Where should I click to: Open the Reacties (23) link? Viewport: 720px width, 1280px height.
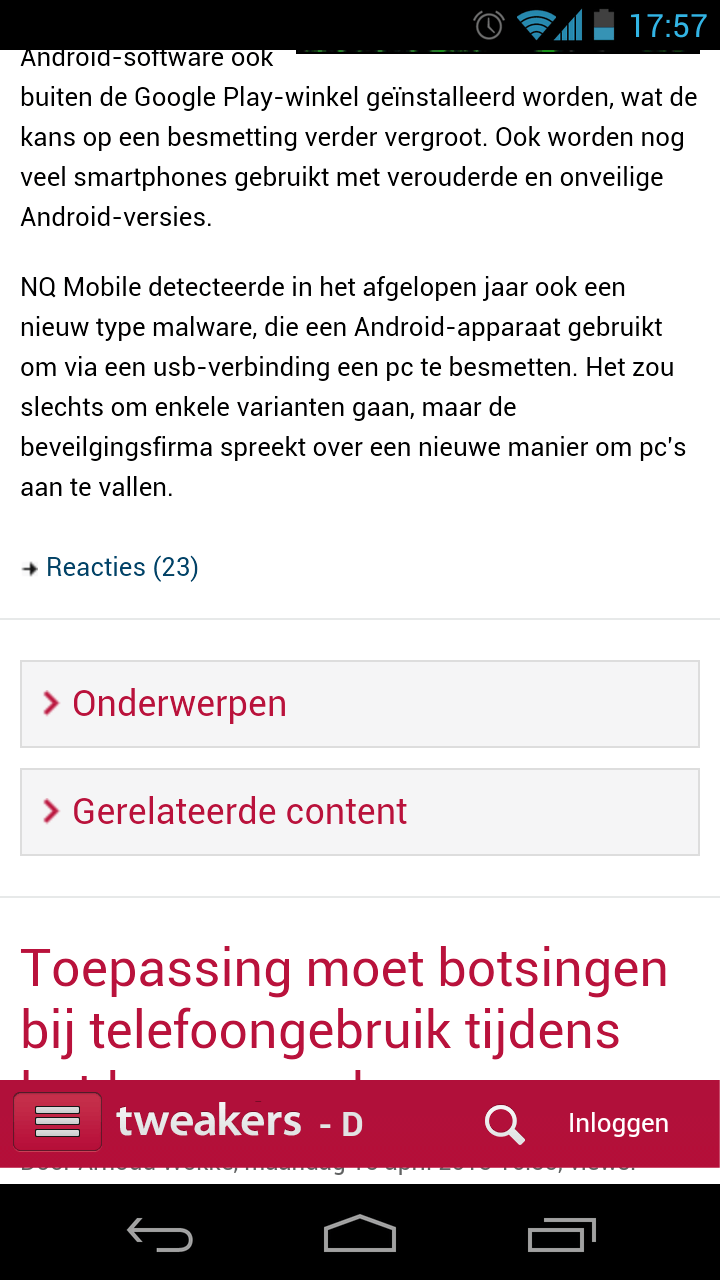click(122, 567)
